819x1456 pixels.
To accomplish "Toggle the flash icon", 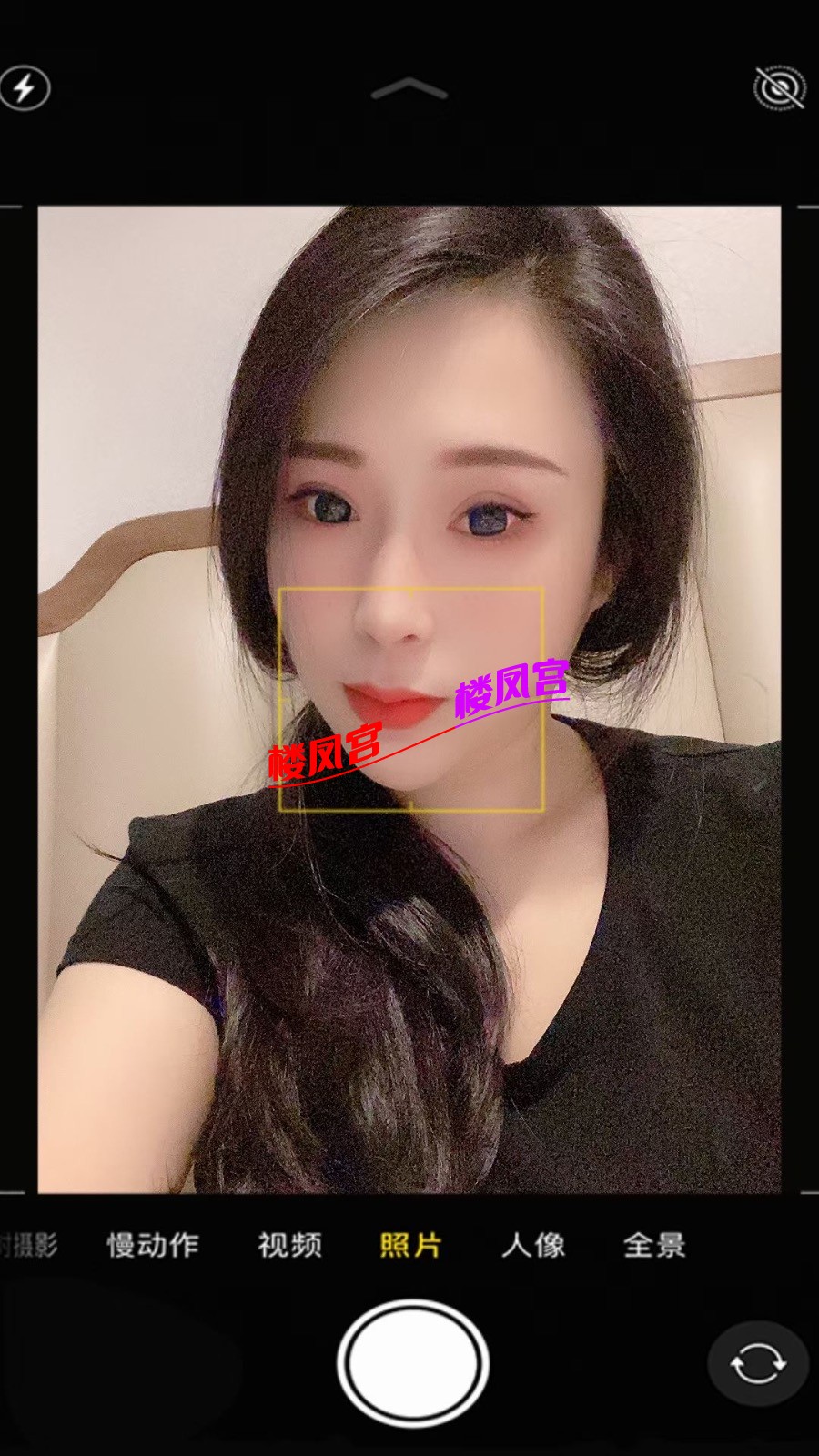I will pyautogui.click(x=25, y=88).
